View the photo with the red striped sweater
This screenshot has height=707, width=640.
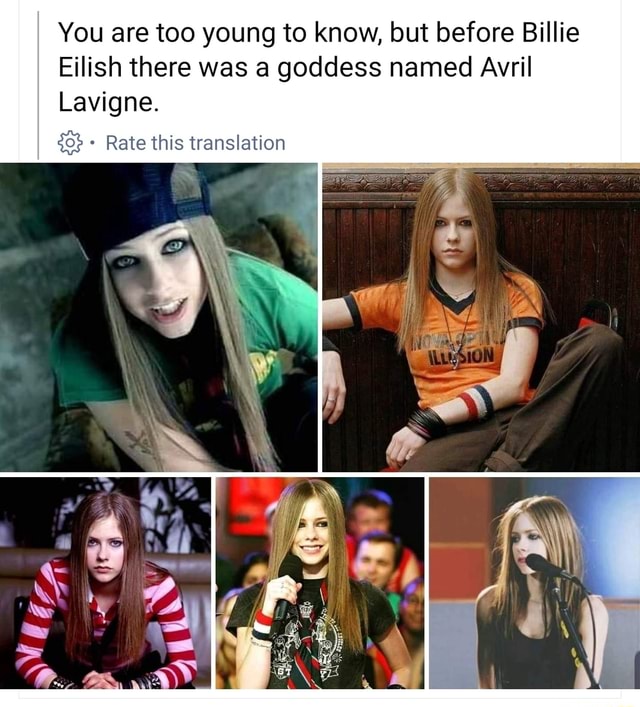(x=106, y=583)
